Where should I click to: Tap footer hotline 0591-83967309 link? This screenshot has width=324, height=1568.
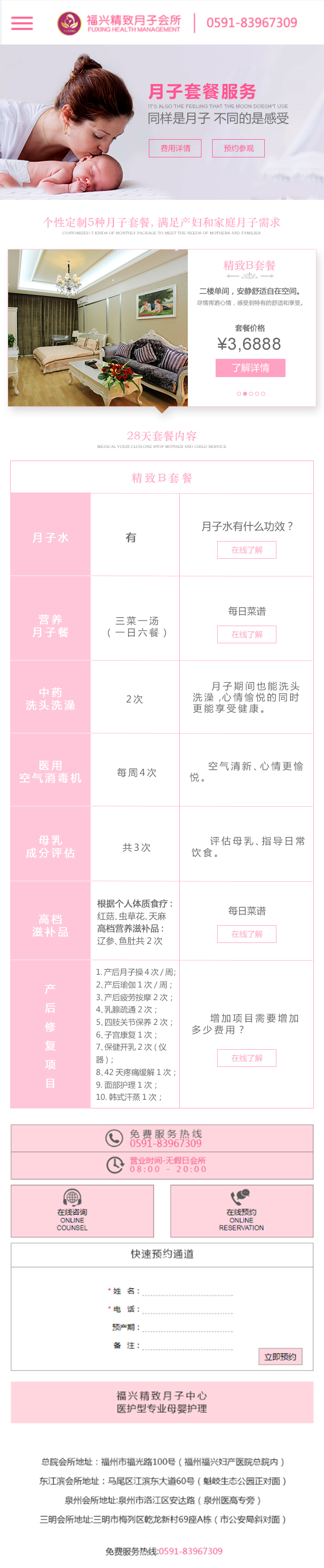(x=191, y=1550)
